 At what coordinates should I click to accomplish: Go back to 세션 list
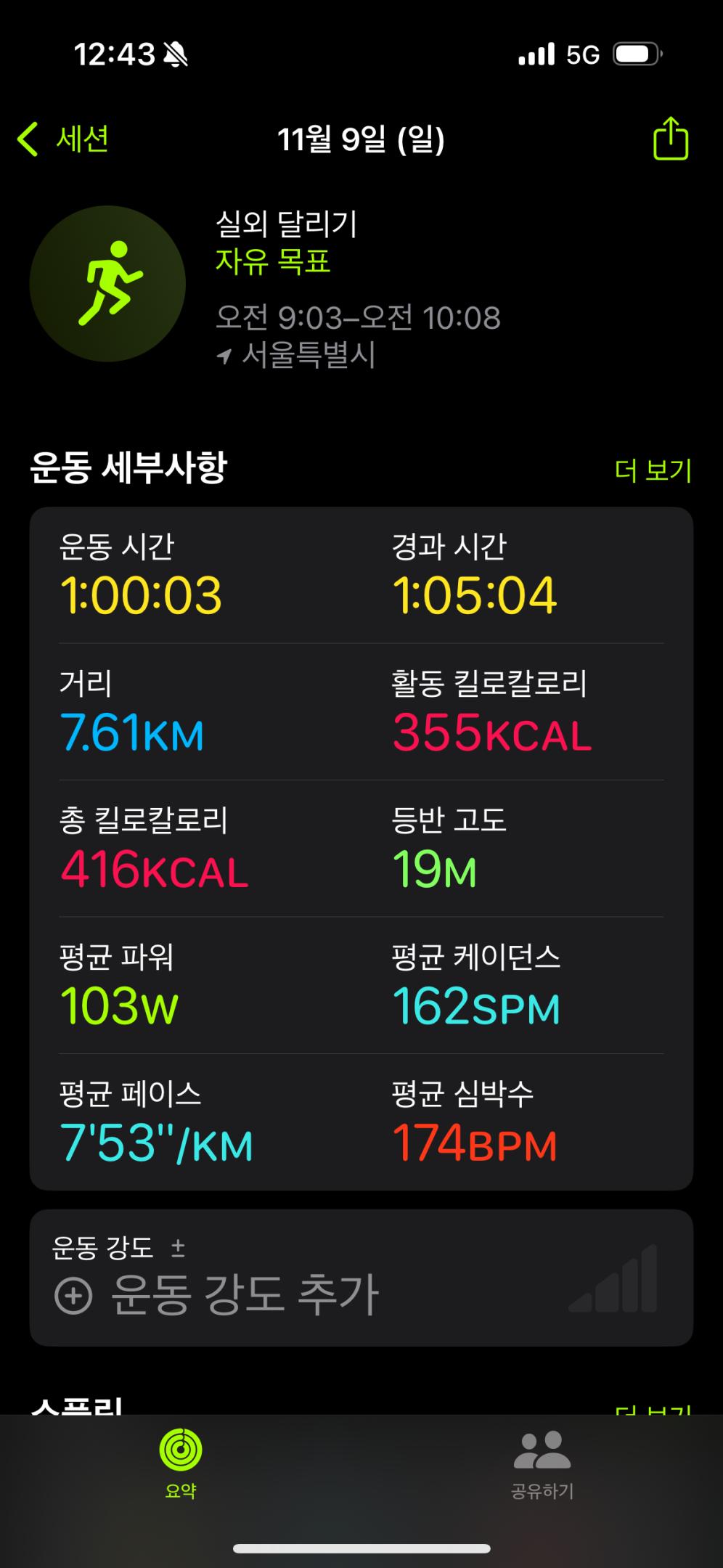coord(64,139)
